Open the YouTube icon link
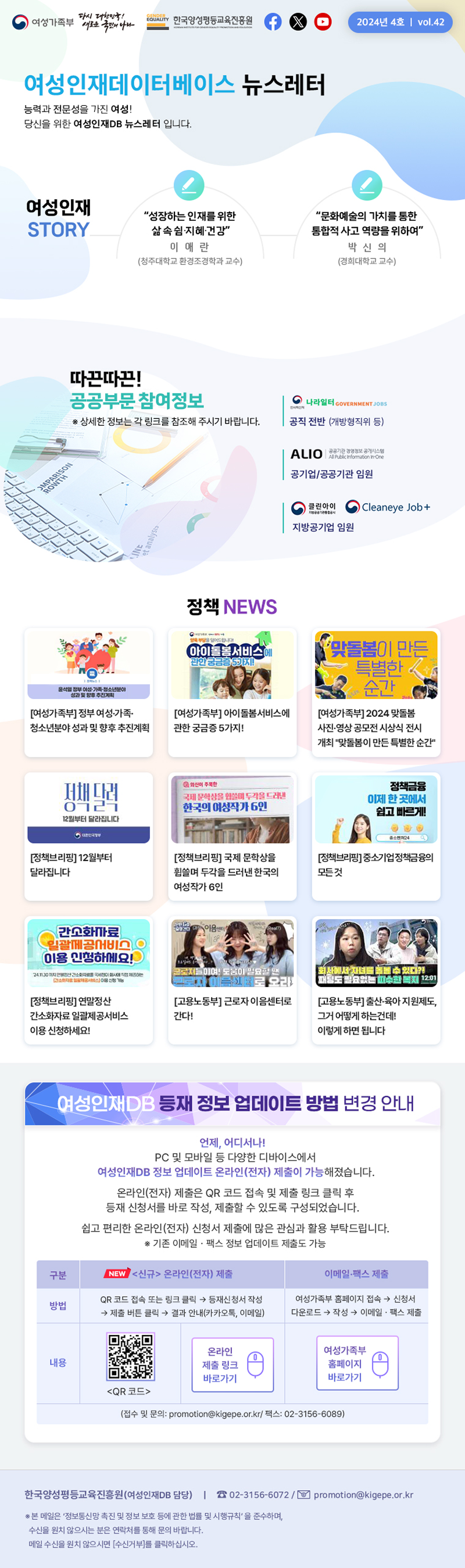The image size is (465, 1568). coord(323,22)
